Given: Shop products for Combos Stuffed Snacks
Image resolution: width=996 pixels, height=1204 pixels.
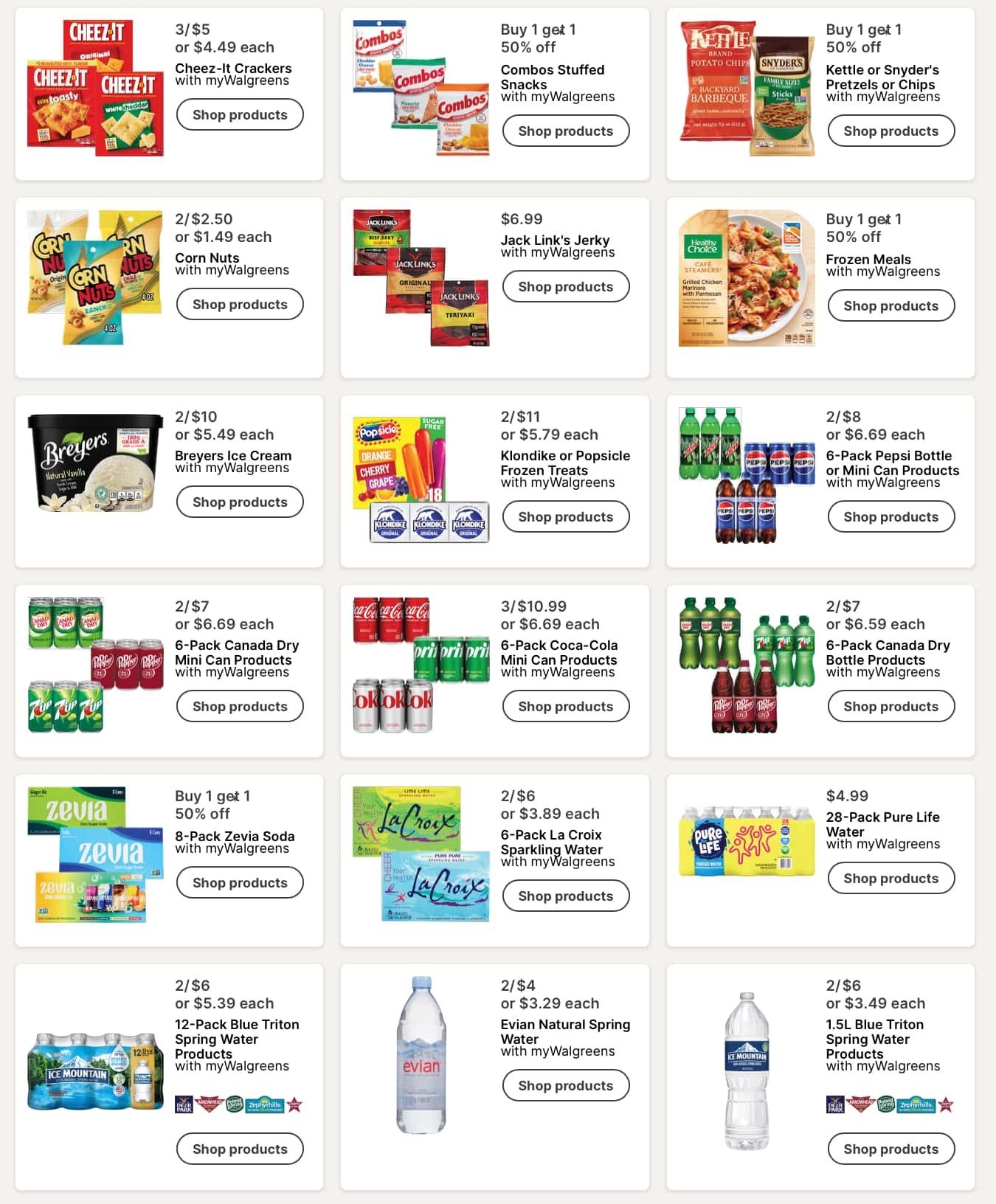Looking at the screenshot, I should coord(565,131).
